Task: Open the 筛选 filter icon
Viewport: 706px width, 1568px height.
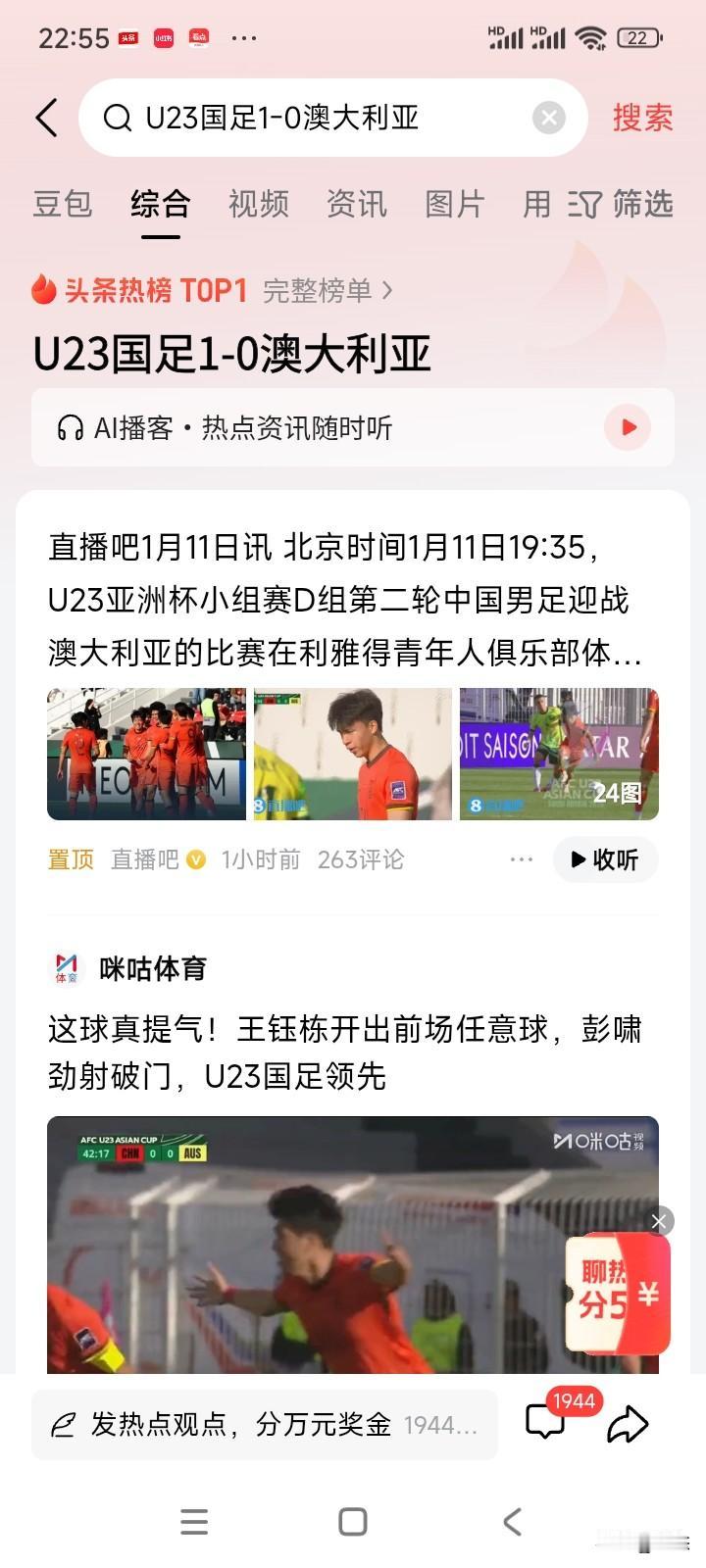Action: 586,205
